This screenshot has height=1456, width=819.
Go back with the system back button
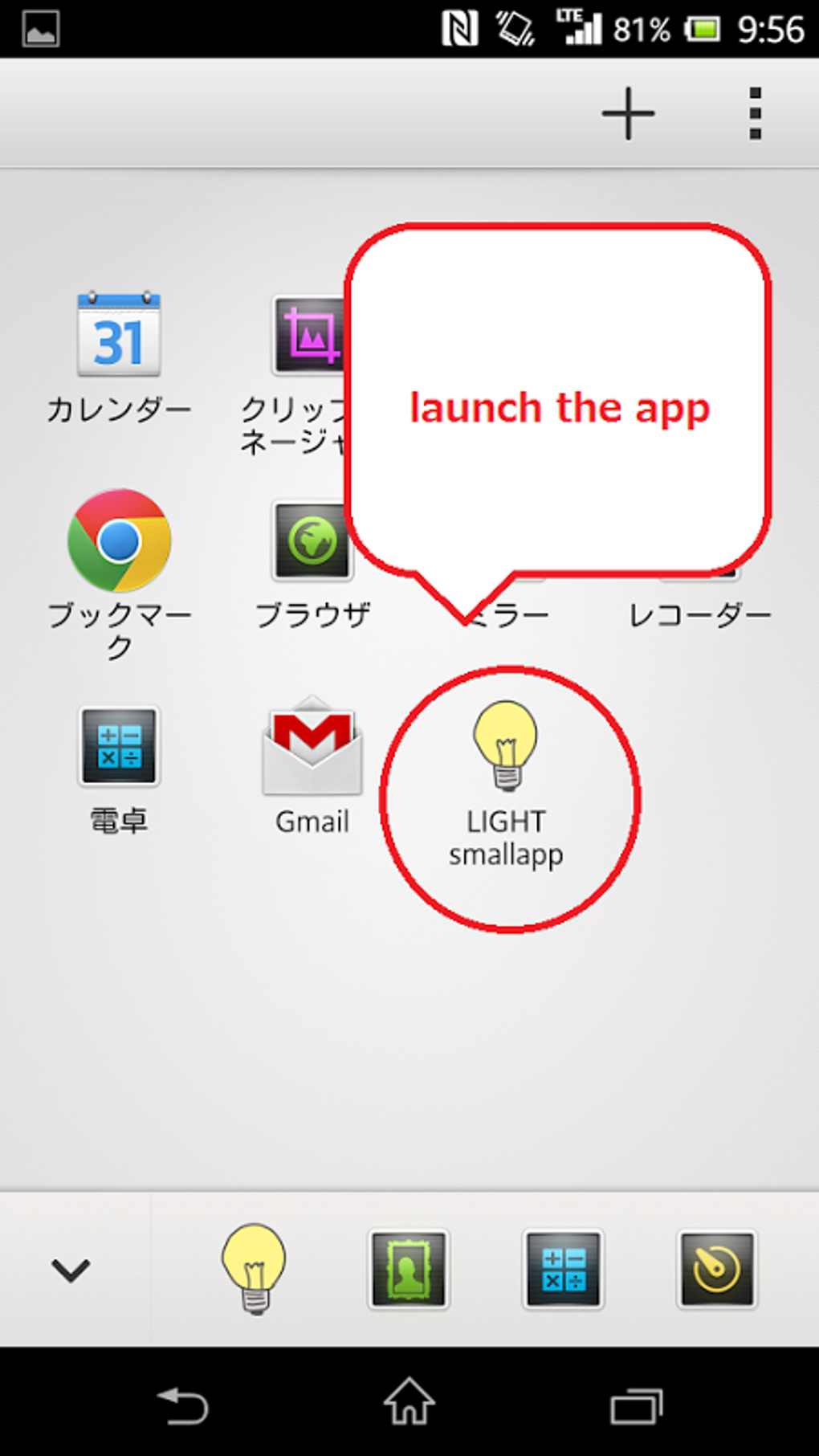(183, 1405)
